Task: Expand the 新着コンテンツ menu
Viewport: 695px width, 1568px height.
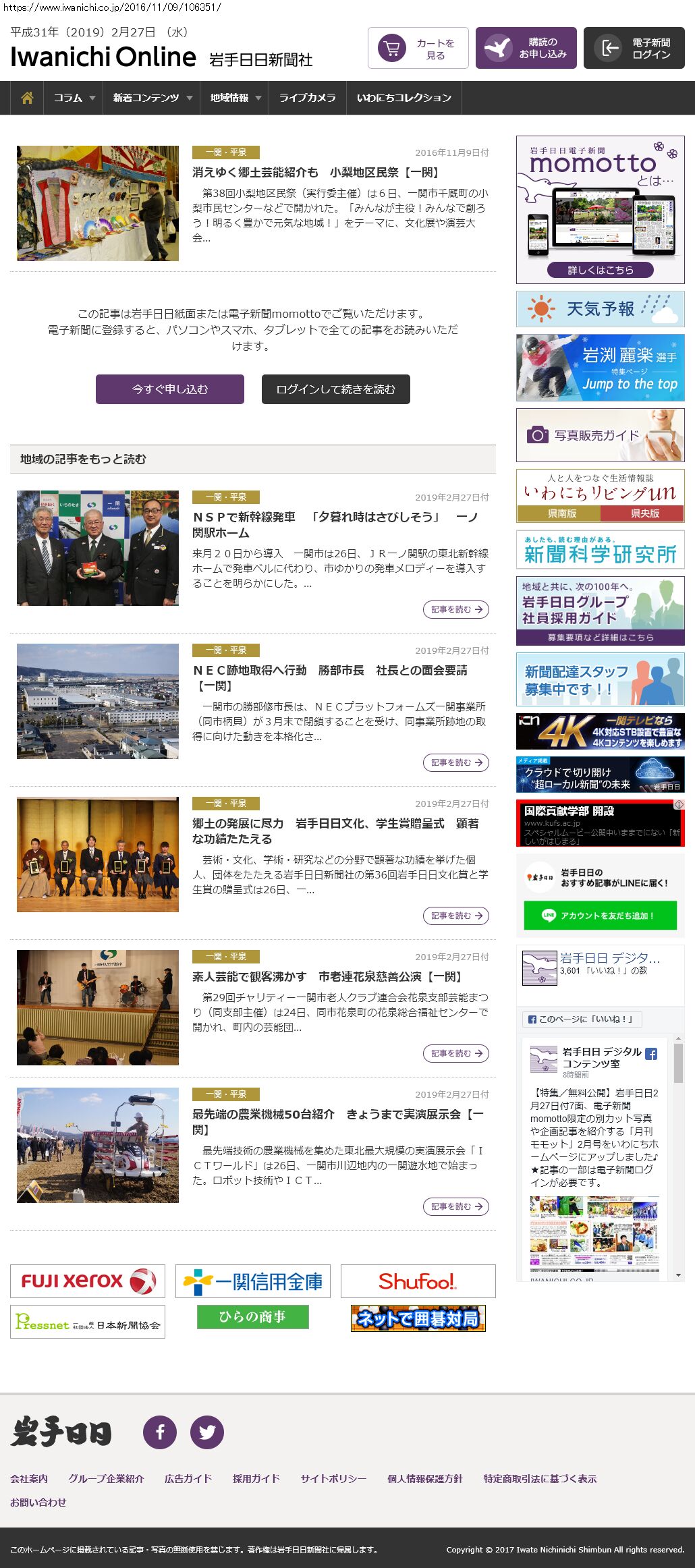Action: click(152, 98)
